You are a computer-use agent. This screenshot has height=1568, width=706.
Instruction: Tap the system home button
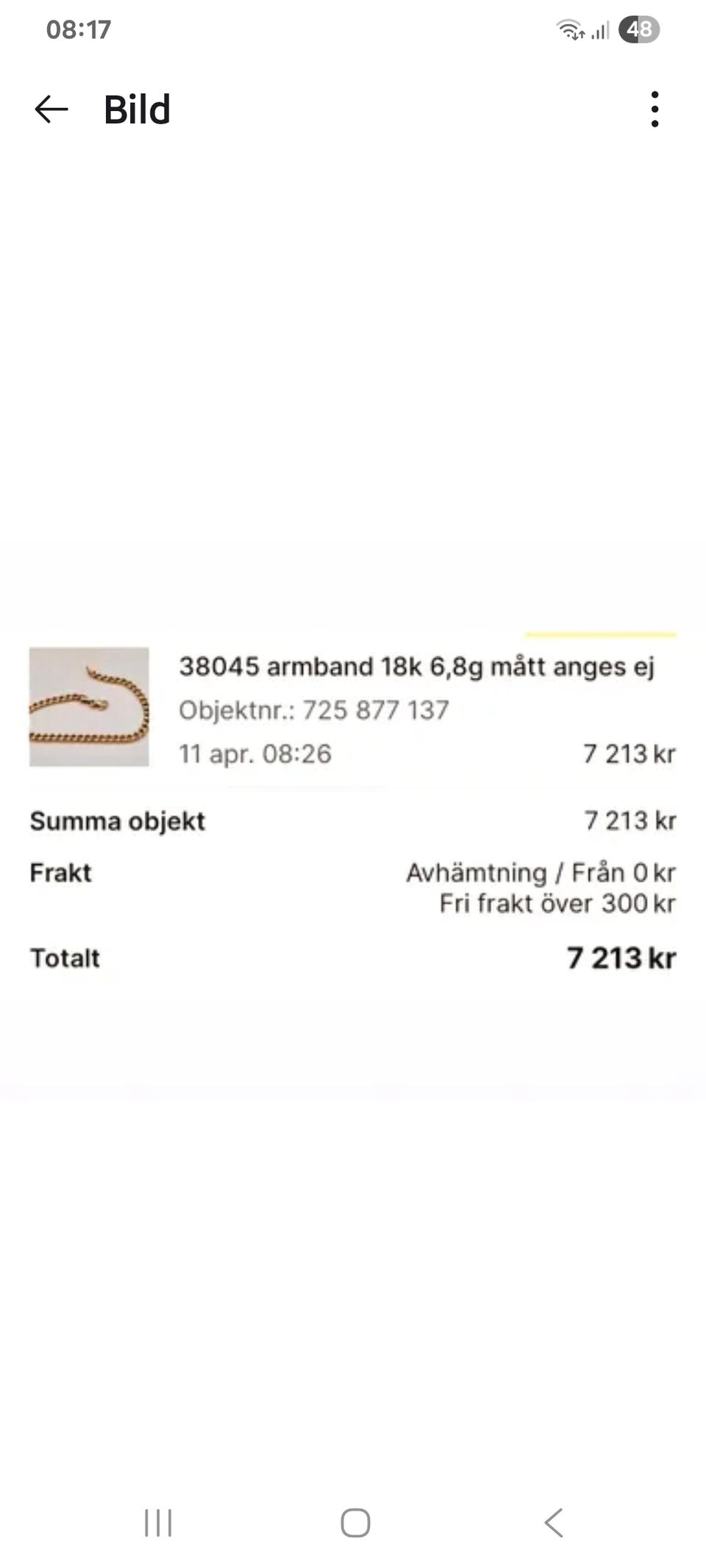[355, 1522]
